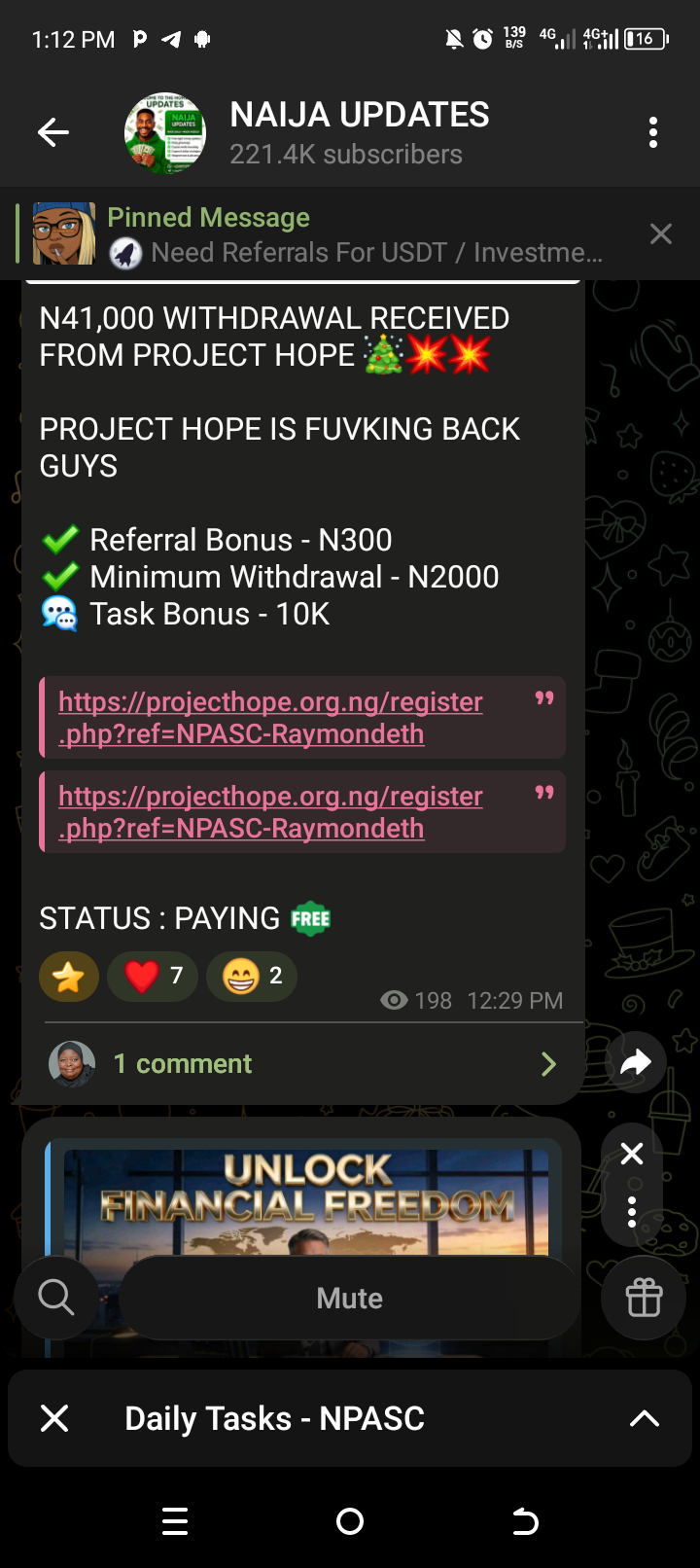This screenshot has height=1568, width=700.
Task: Close the Daily Tasks - NPASC bar
Action: tap(55, 1418)
